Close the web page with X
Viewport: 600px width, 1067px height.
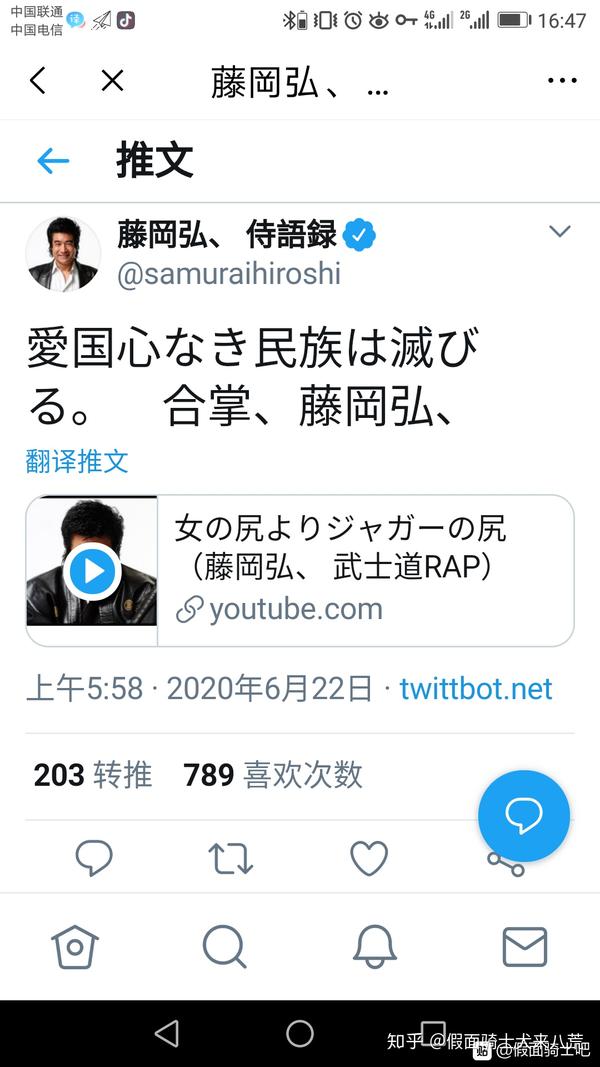coord(112,81)
